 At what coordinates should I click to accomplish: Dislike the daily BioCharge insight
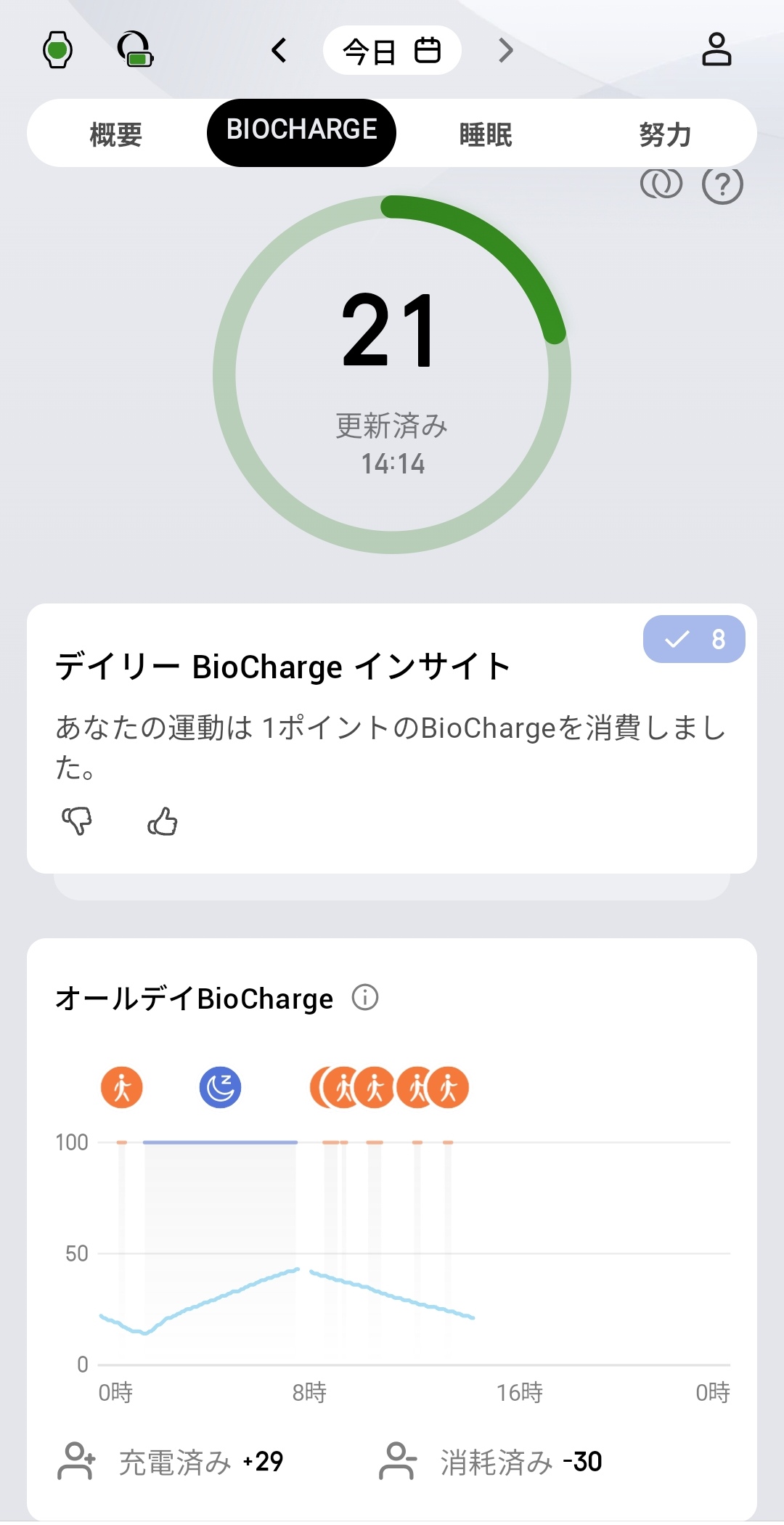[x=77, y=821]
